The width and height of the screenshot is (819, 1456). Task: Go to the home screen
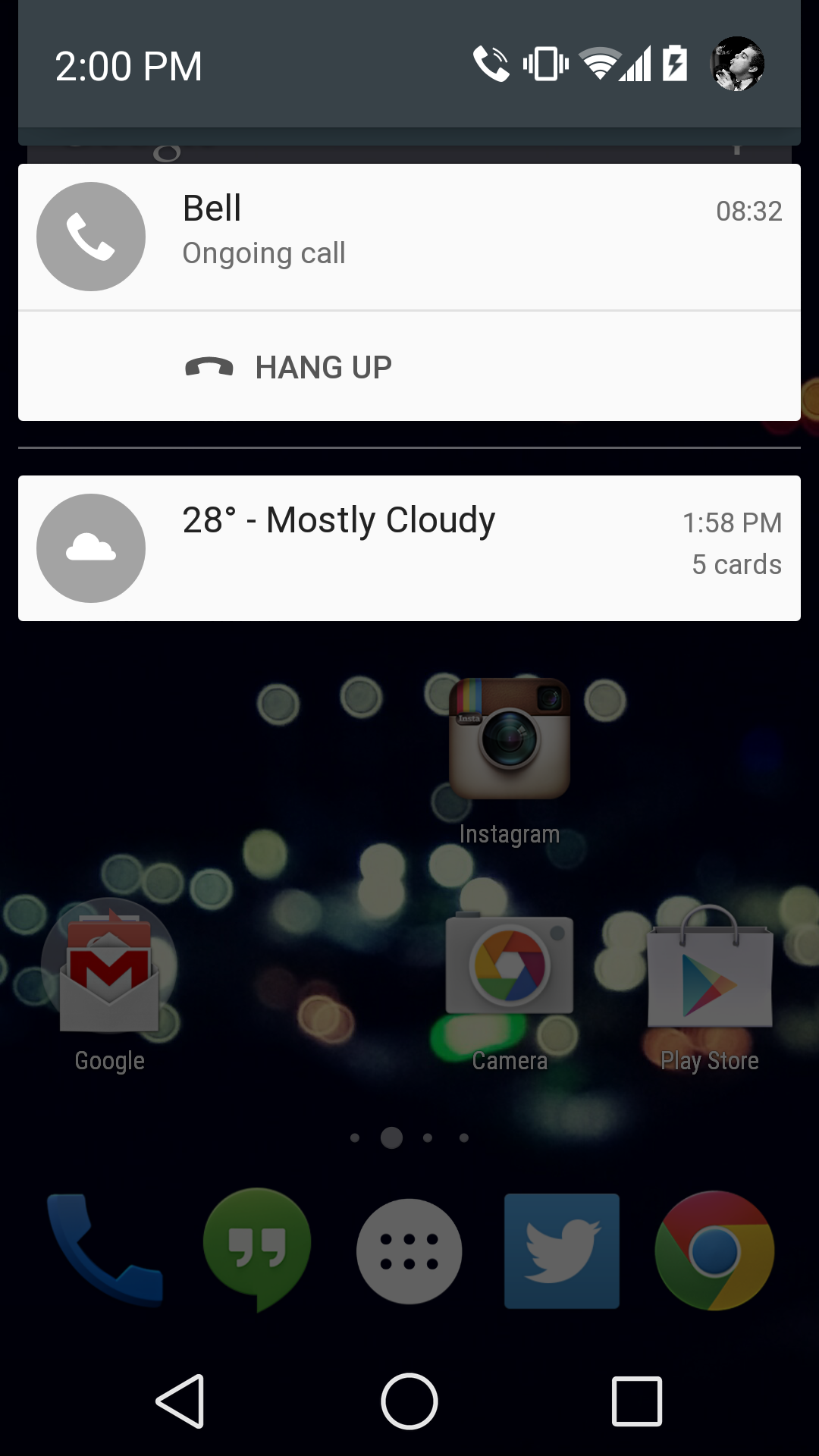[x=409, y=1401]
